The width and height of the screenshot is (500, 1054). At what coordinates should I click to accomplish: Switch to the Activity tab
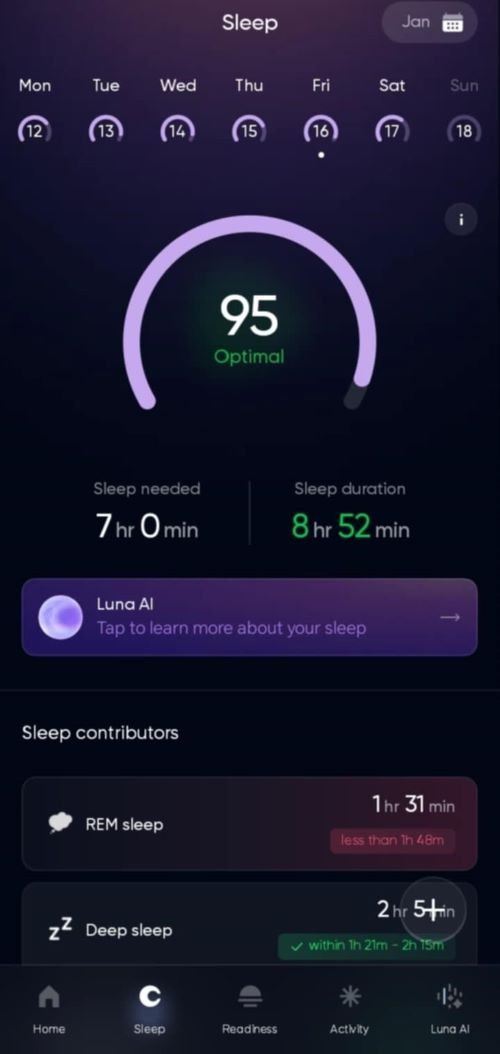coord(349,1009)
